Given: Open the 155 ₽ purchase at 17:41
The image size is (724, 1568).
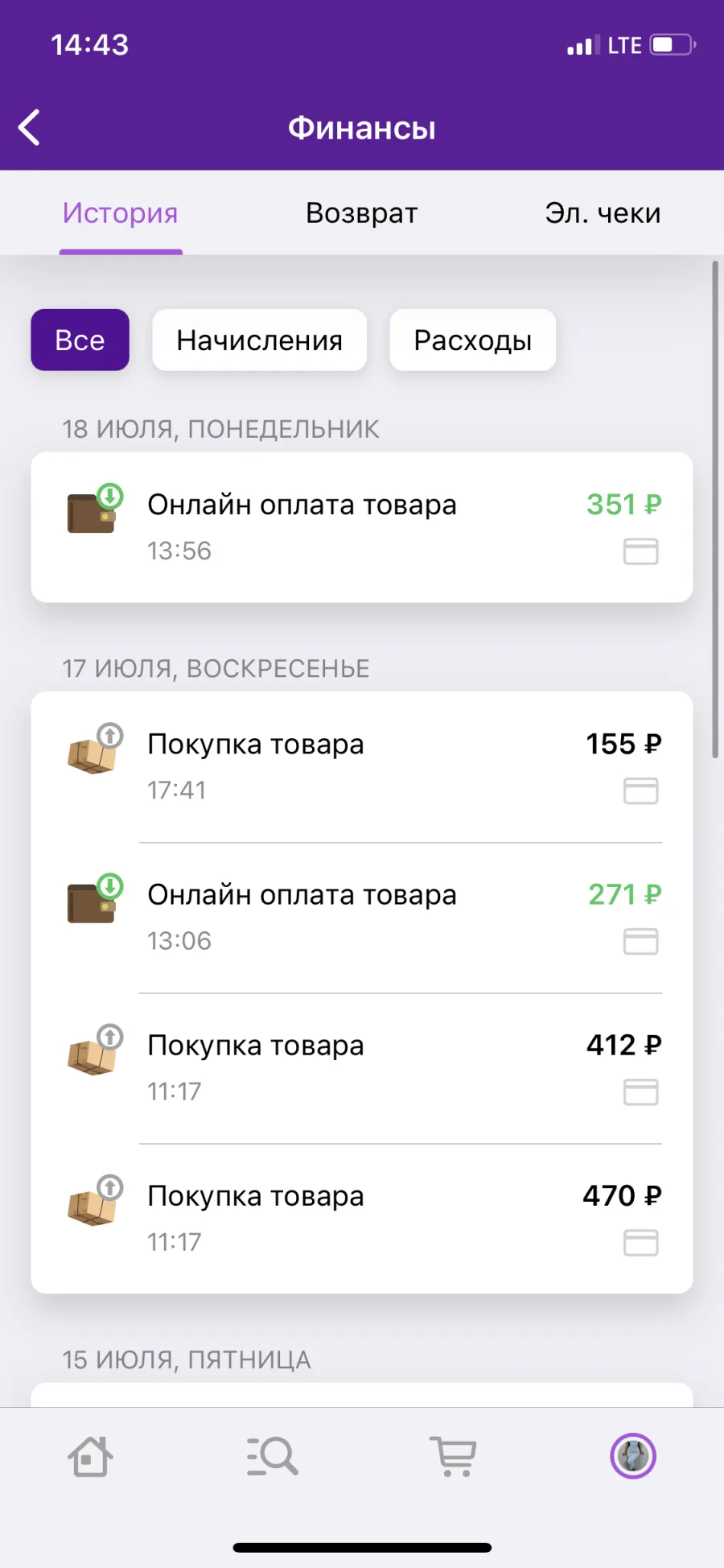Looking at the screenshot, I should 362,767.
